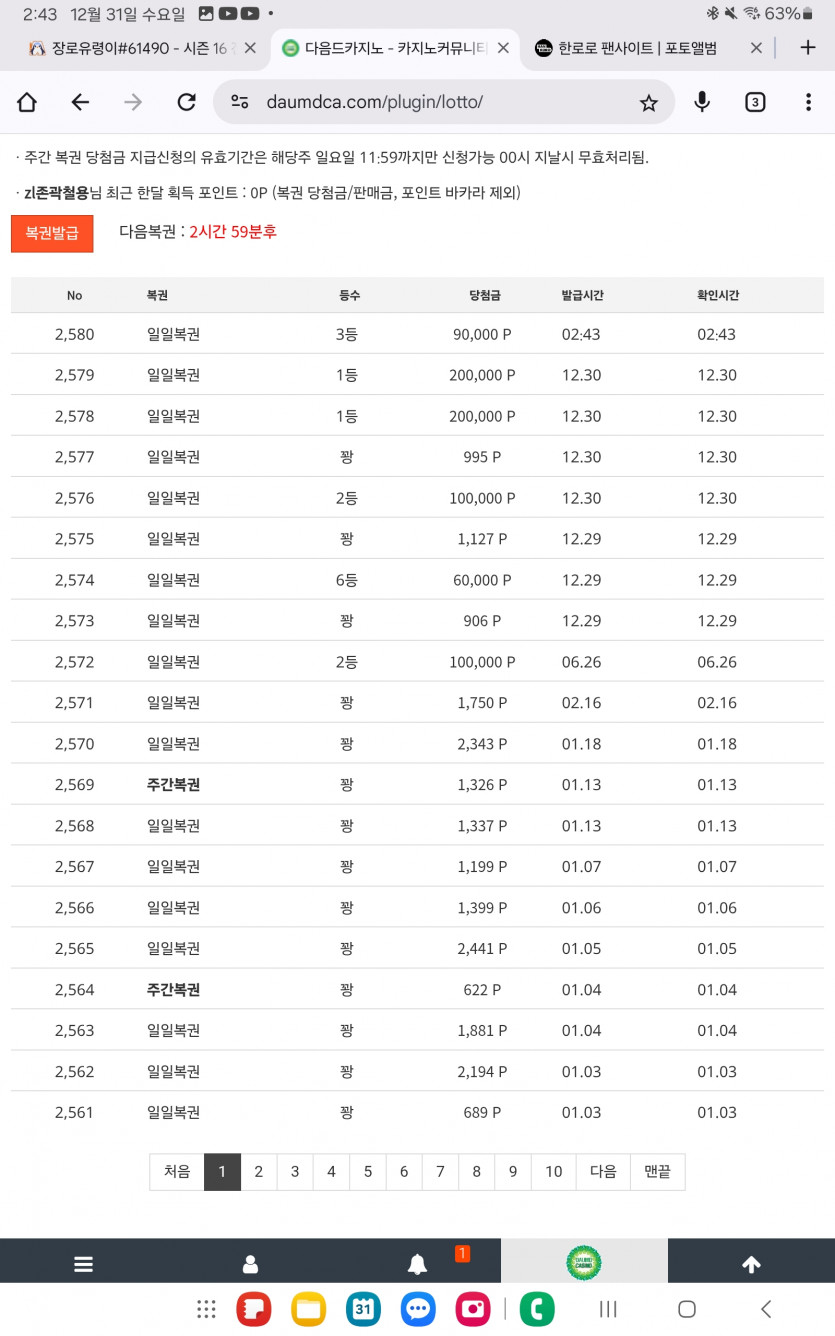Open the messenger app with speech bubble icon

pos(418,1308)
